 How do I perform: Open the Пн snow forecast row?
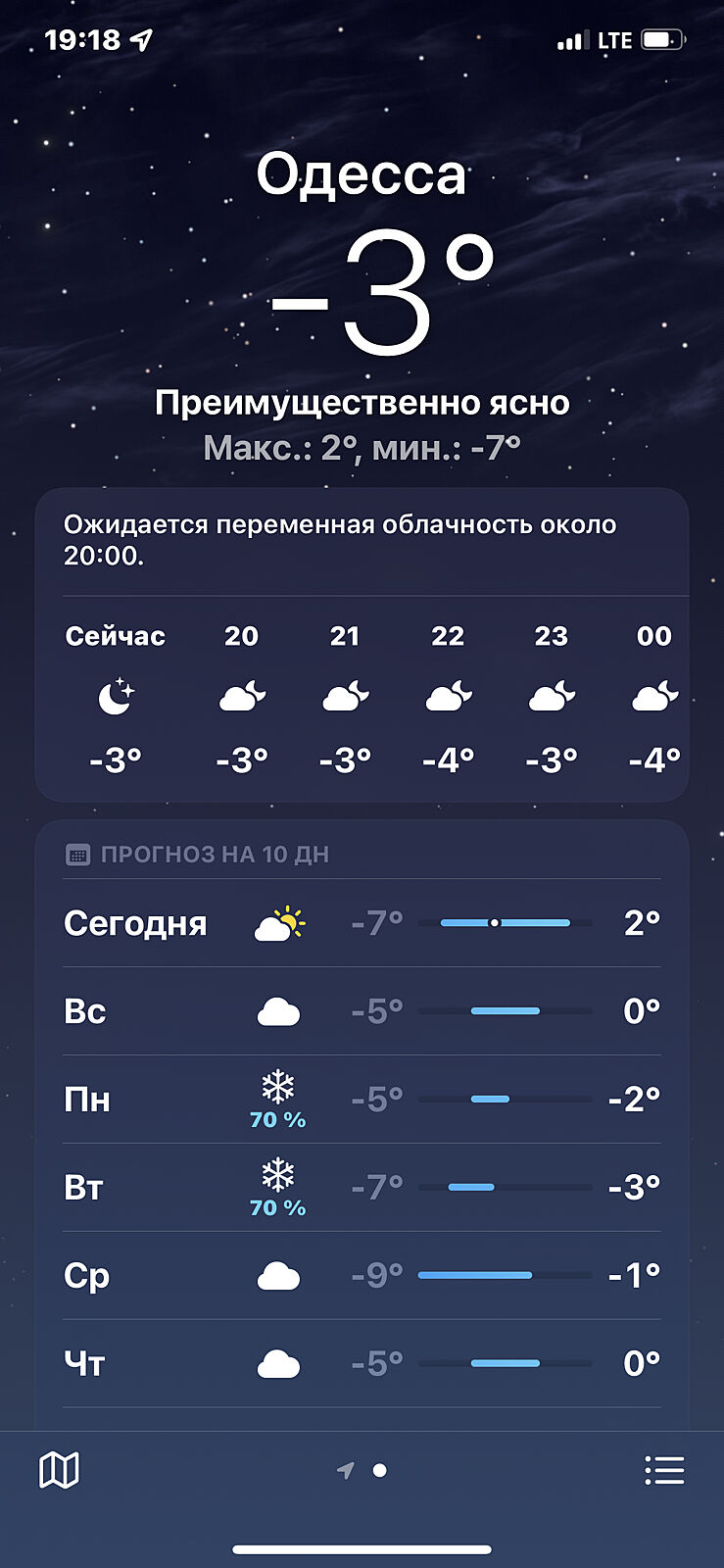(362, 1100)
